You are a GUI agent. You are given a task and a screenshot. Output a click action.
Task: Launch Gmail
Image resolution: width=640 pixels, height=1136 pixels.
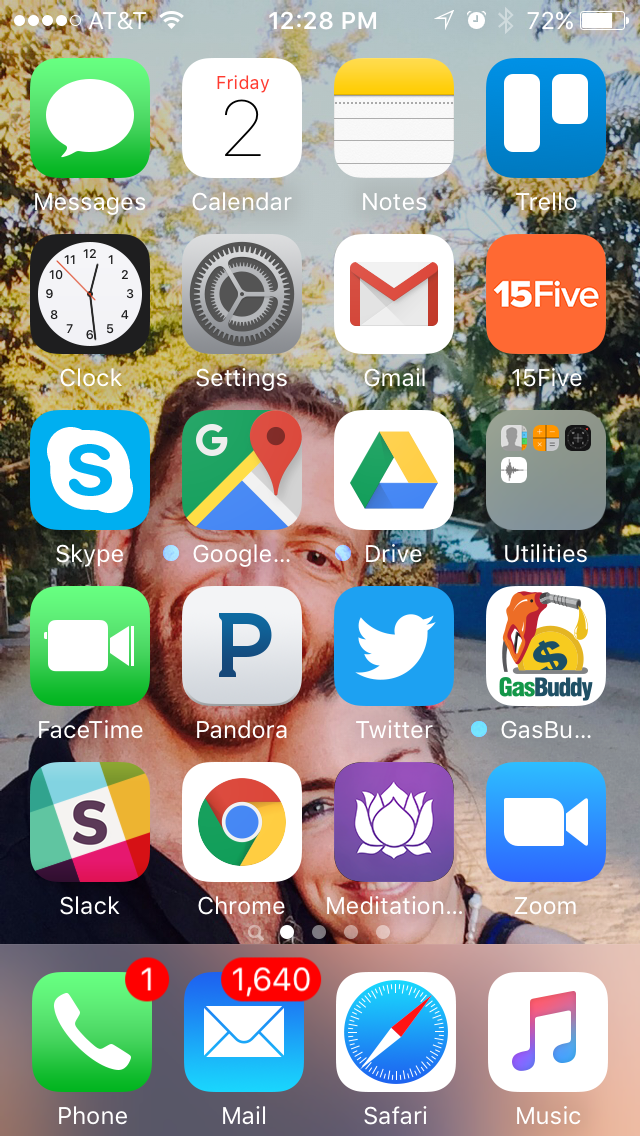[x=394, y=294]
